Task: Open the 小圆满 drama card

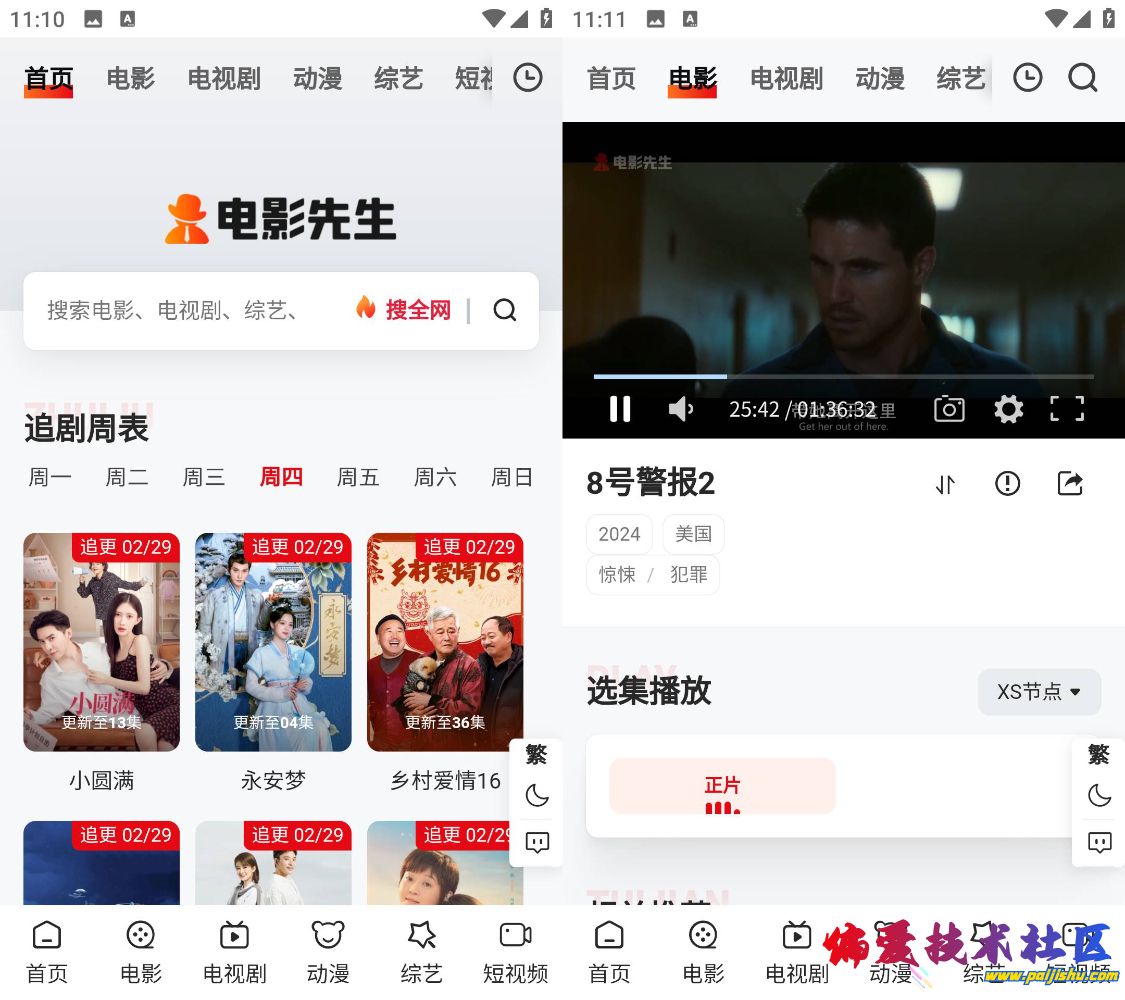Action: (x=102, y=642)
